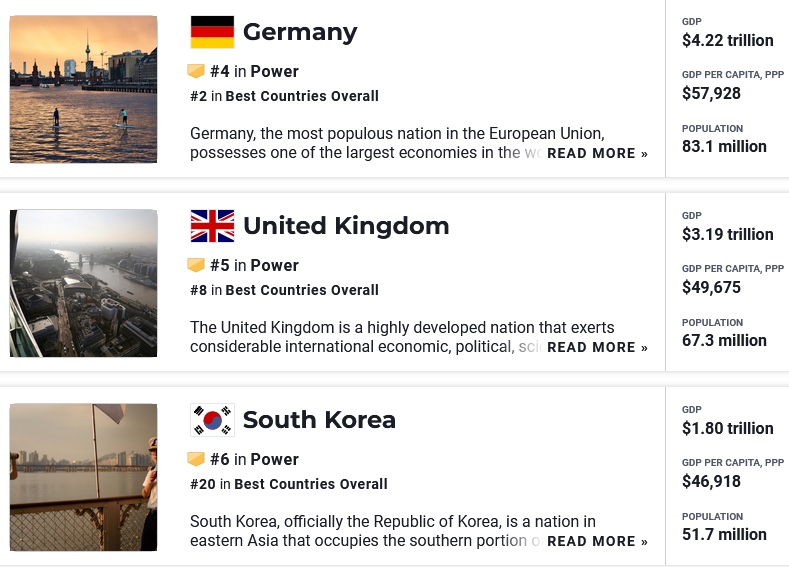Open the United Kingdom country name link
The width and height of the screenshot is (789, 567).
click(x=345, y=226)
